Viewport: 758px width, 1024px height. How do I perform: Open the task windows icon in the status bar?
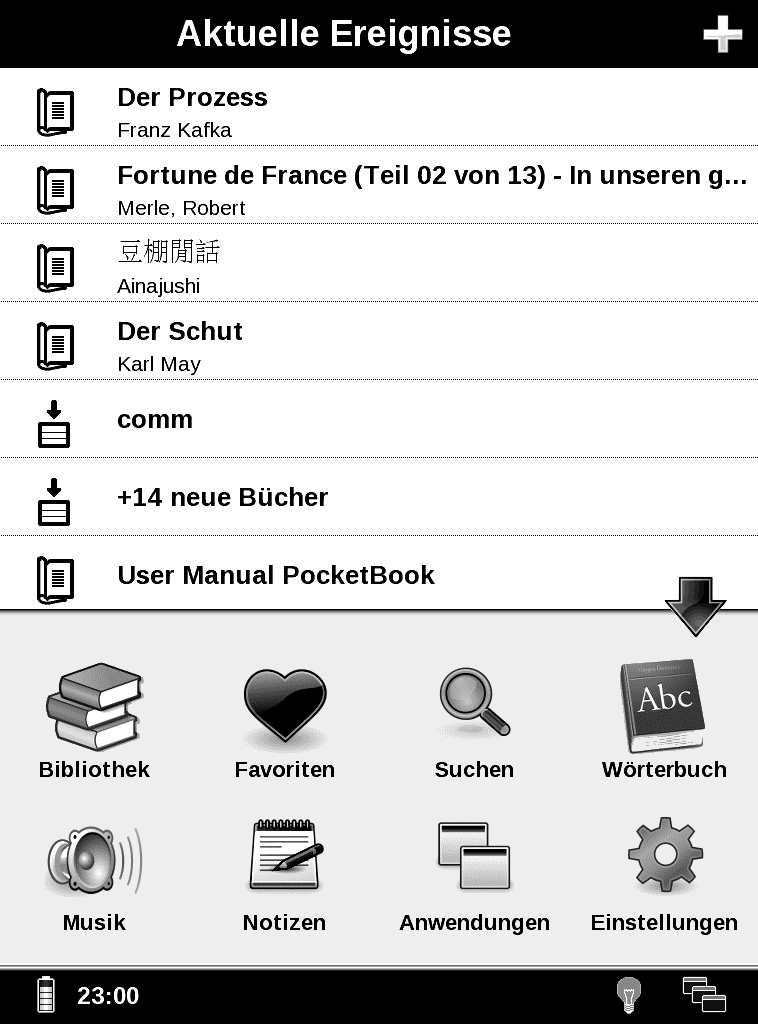(x=704, y=995)
